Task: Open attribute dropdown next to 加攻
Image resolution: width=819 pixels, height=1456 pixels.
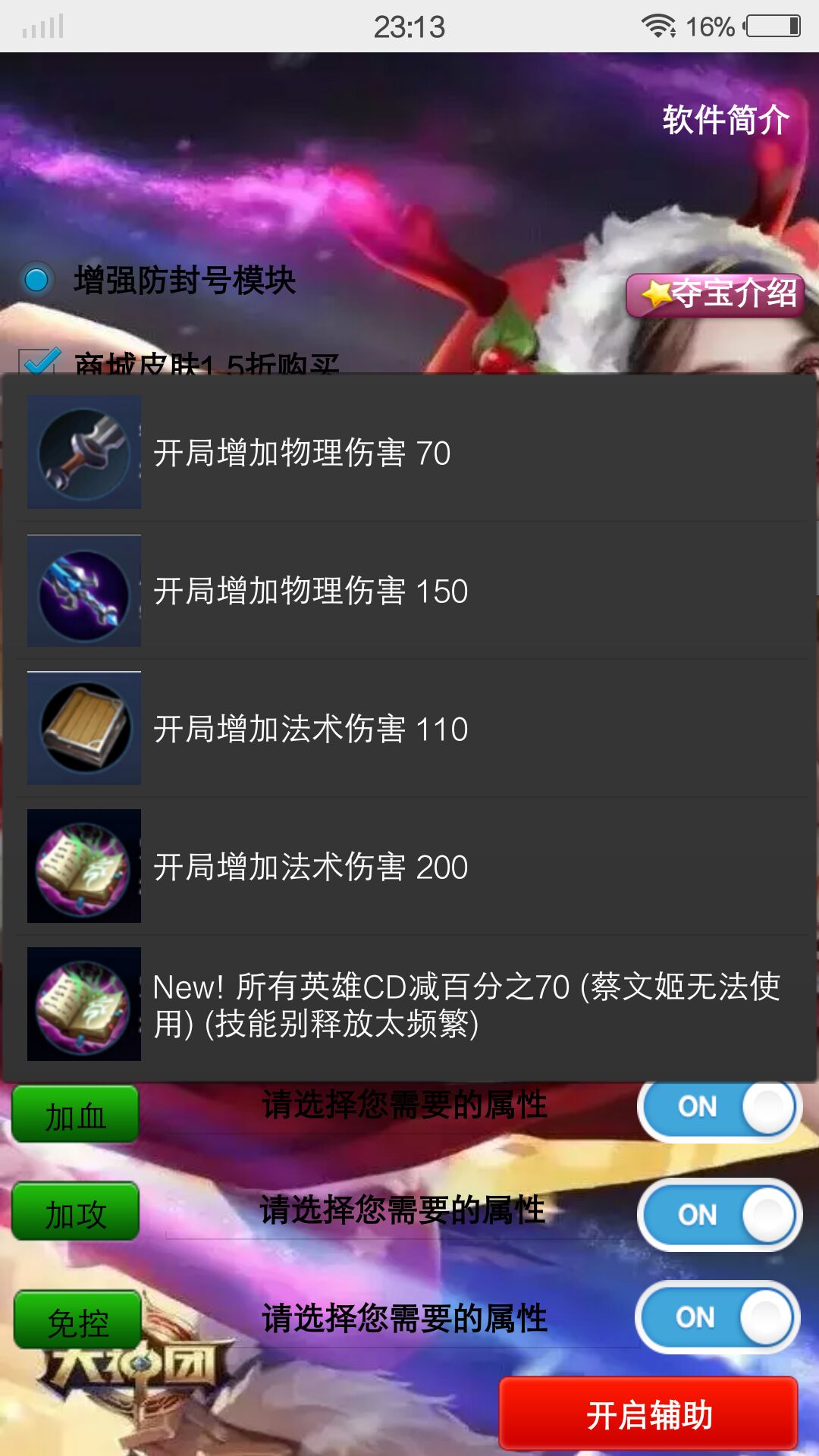Action: tap(402, 1210)
